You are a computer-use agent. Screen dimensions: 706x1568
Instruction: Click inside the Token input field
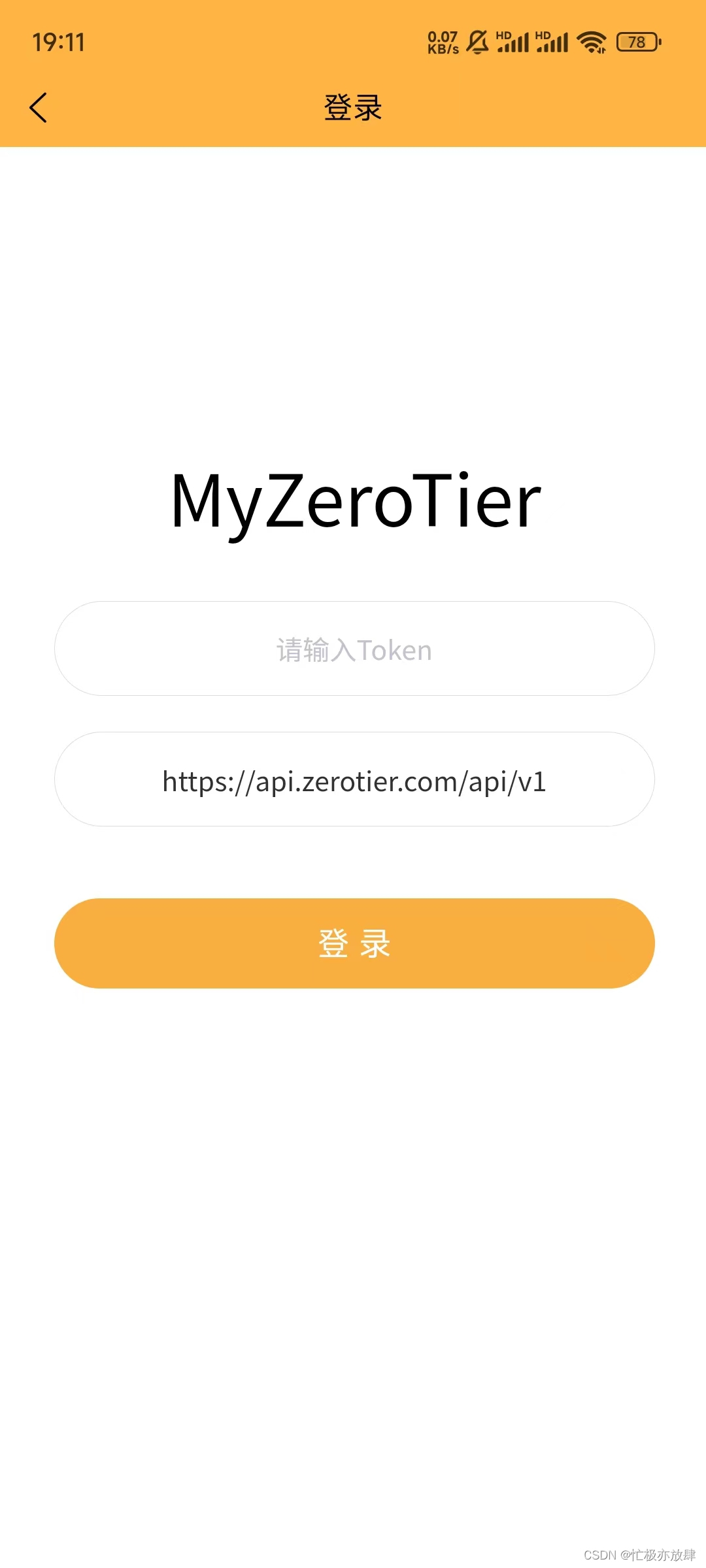point(353,648)
